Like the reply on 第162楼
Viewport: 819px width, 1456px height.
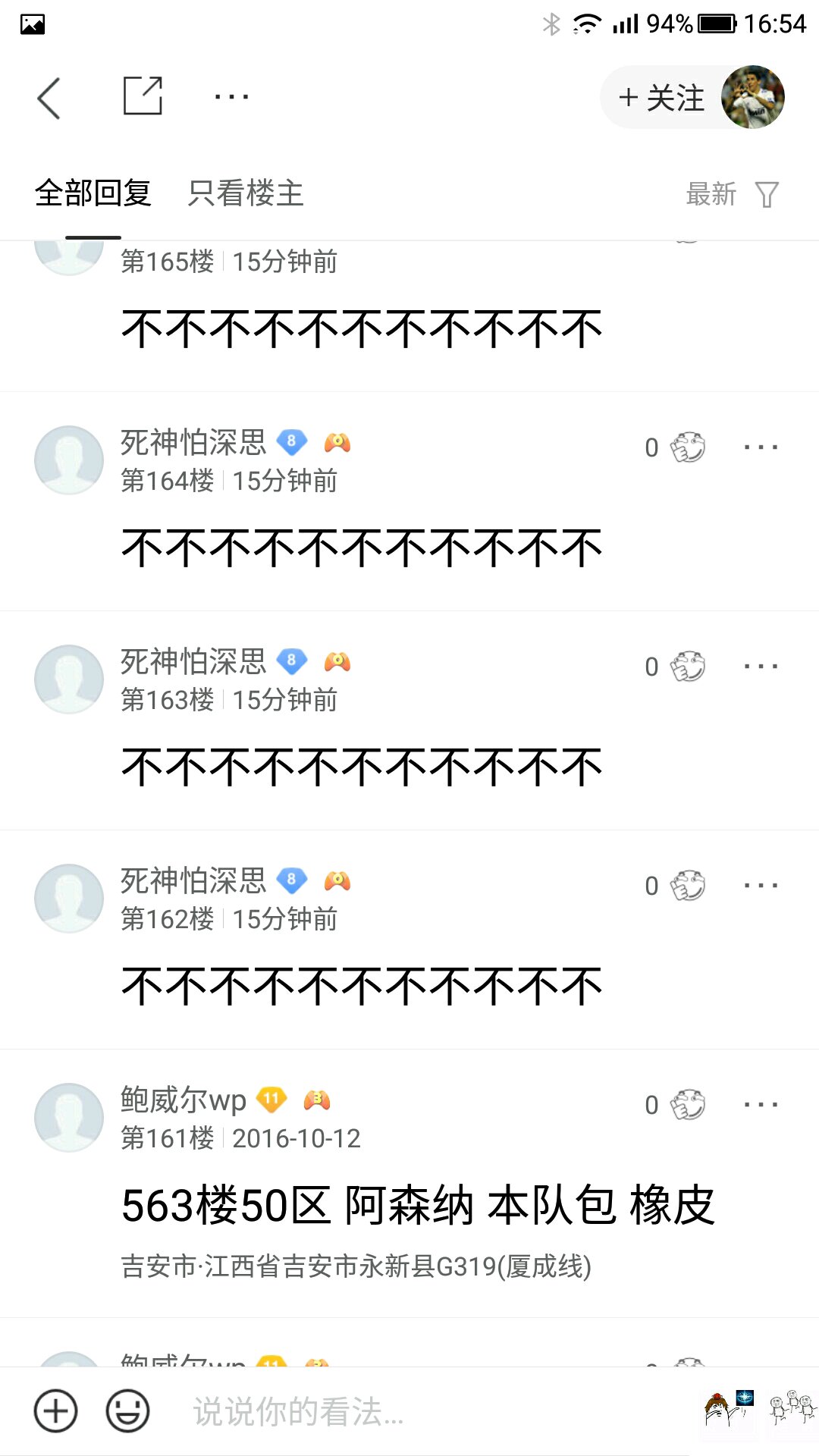coord(675,886)
